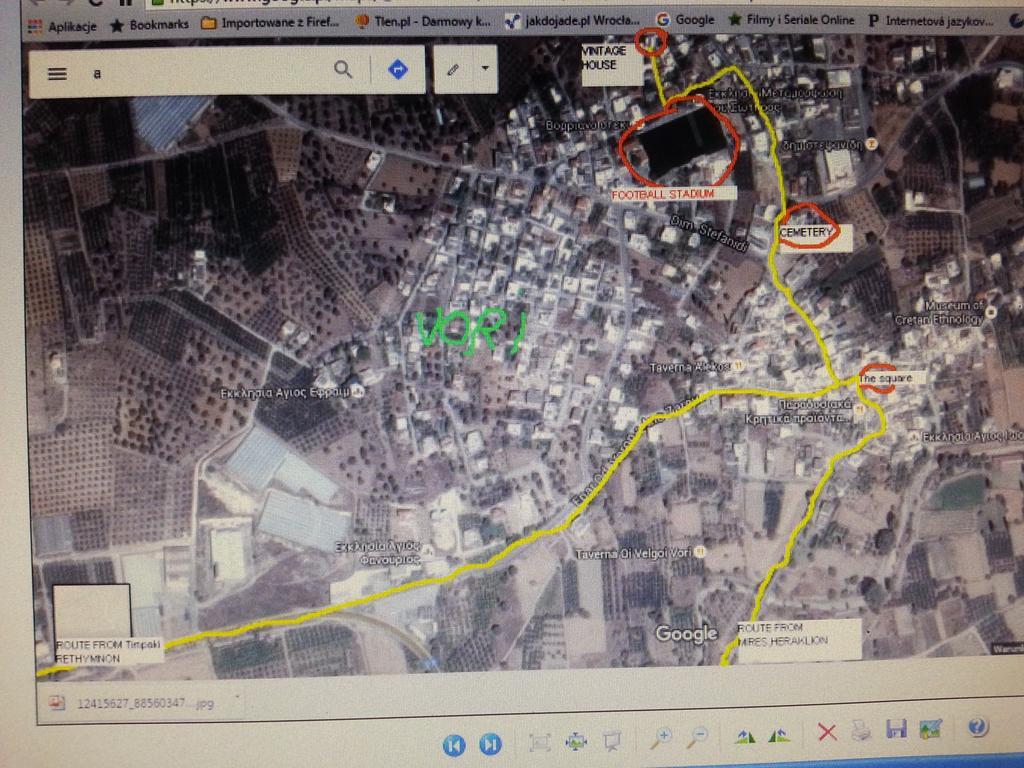Save a copy with the floppy disk icon

tap(896, 729)
